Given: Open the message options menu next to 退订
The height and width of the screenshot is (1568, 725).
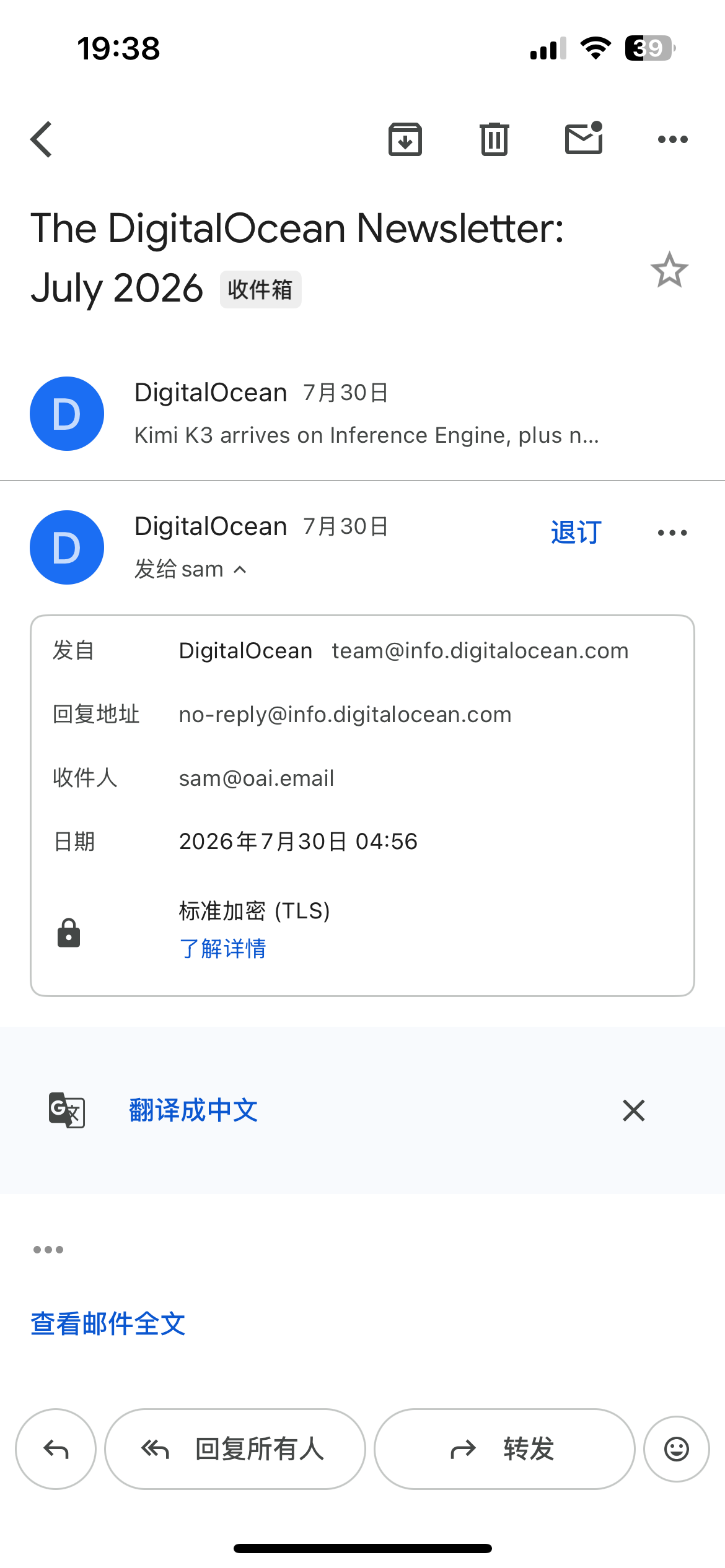Looking at the screenshot, I should 672,533.
